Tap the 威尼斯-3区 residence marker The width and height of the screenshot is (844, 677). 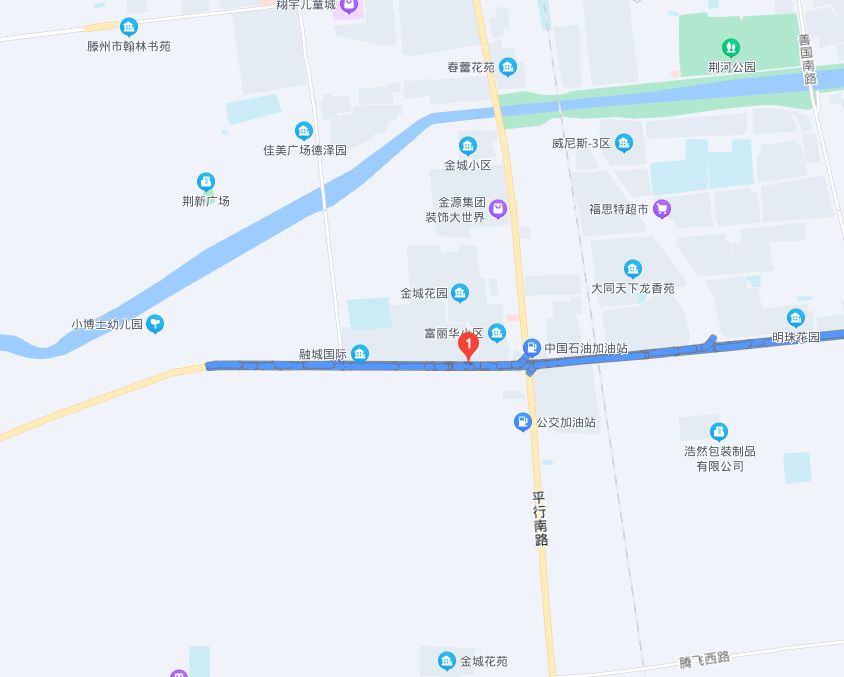click(624, 143)
